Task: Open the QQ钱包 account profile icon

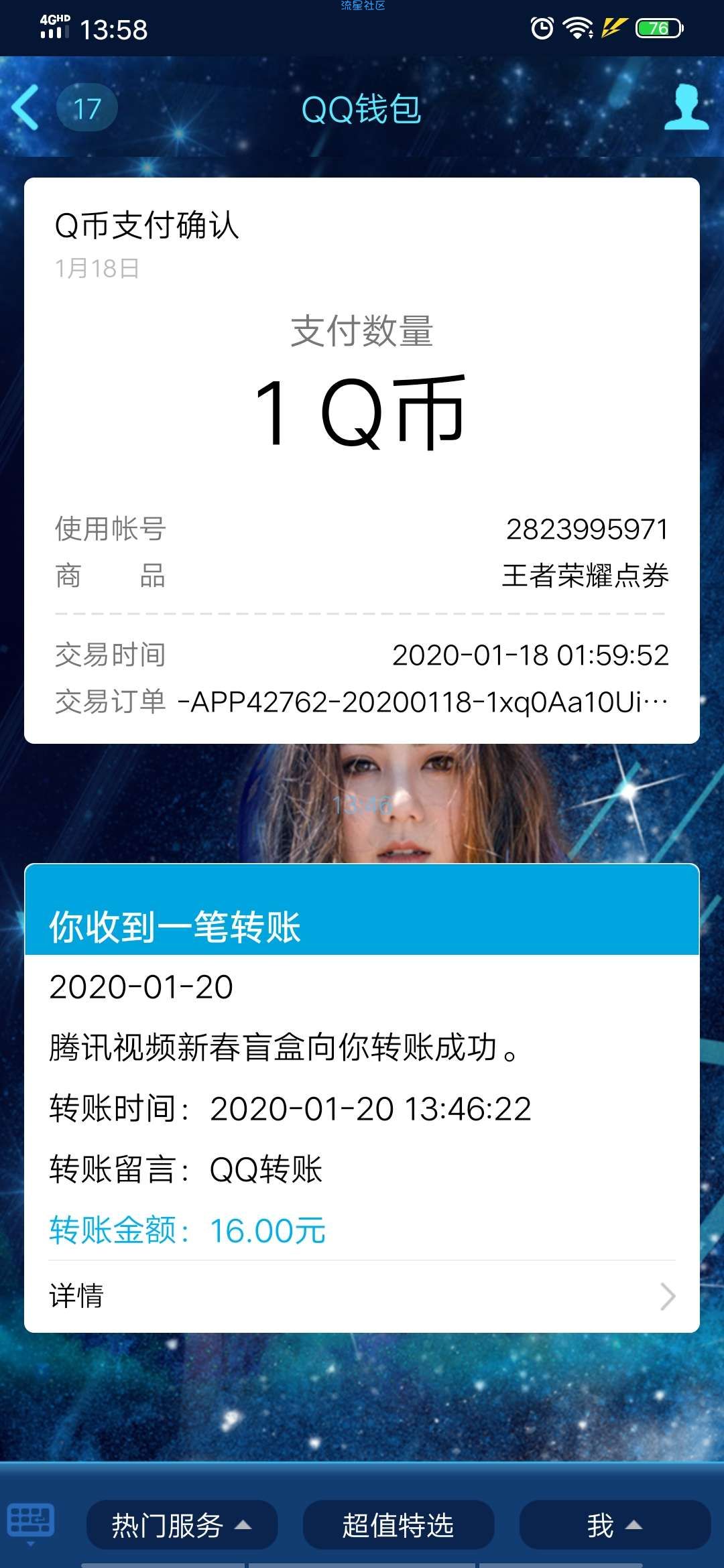Action: [686, 108]
